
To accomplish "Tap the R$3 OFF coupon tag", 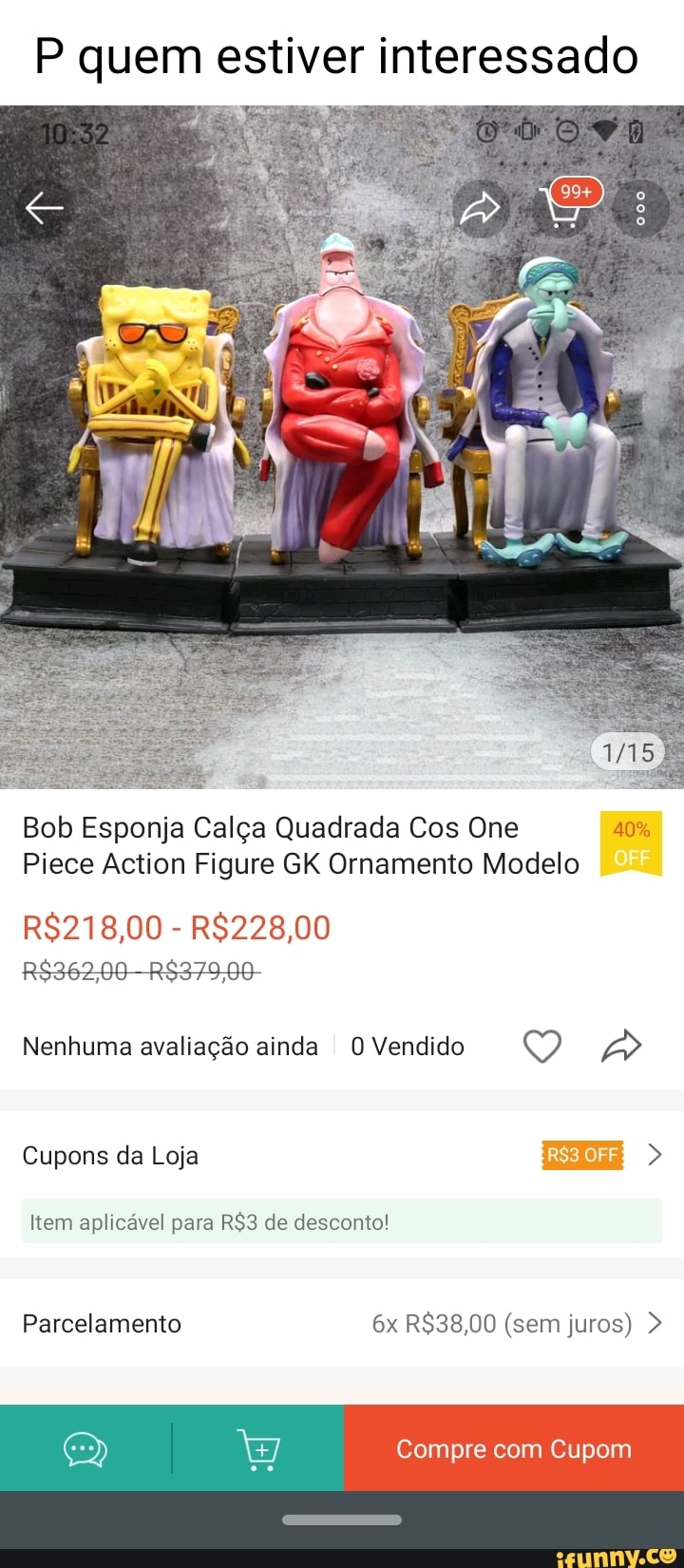I will click(x=582, y=1155).
